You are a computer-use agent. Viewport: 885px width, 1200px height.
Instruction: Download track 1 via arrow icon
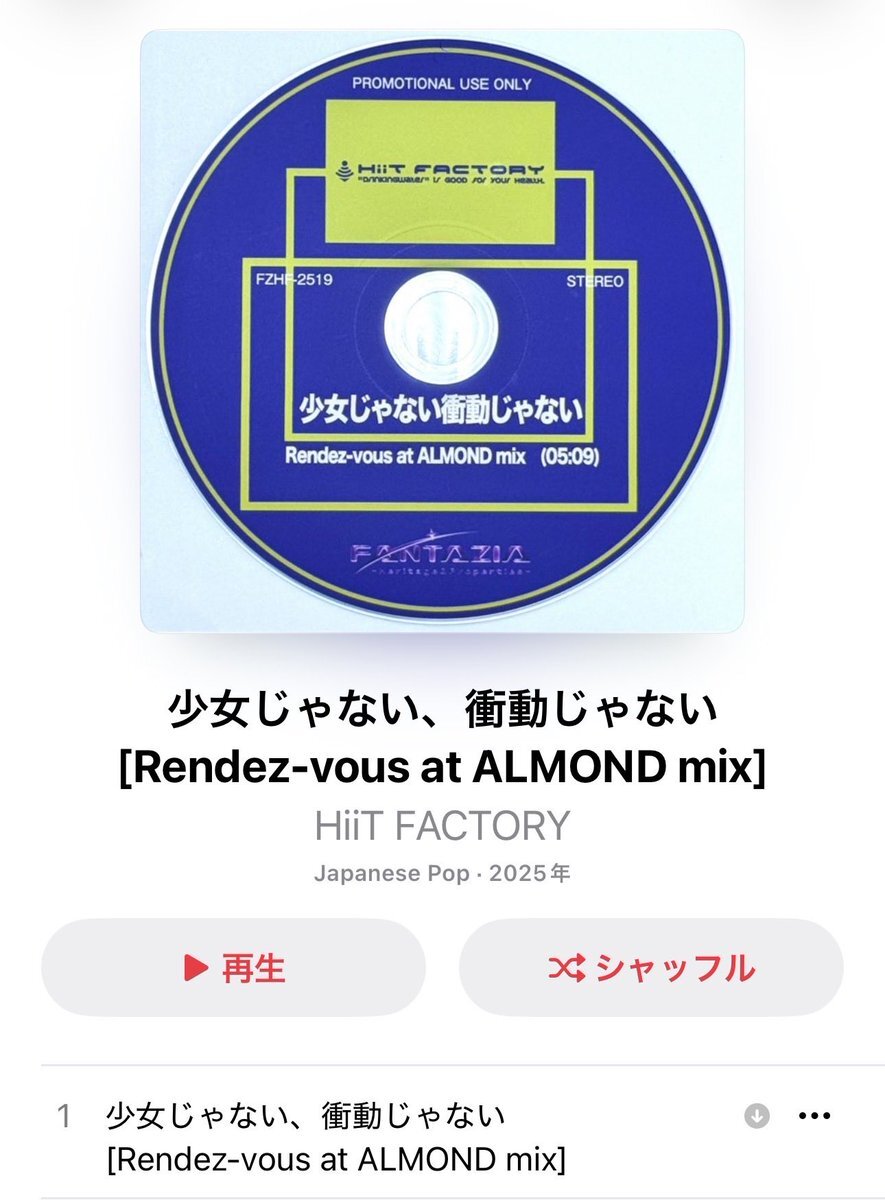click(x=757, y=1116)
